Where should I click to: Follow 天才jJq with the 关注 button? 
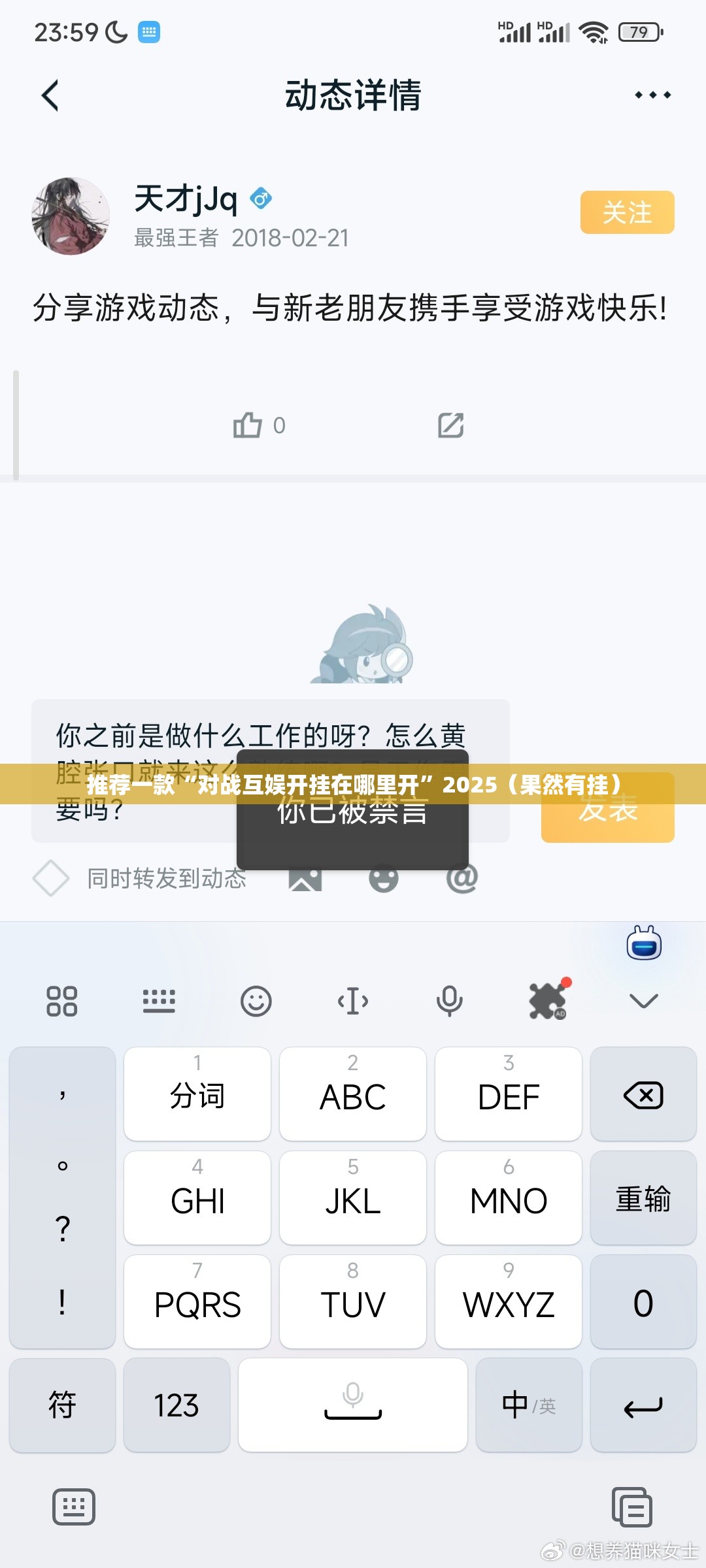[627, 212]
